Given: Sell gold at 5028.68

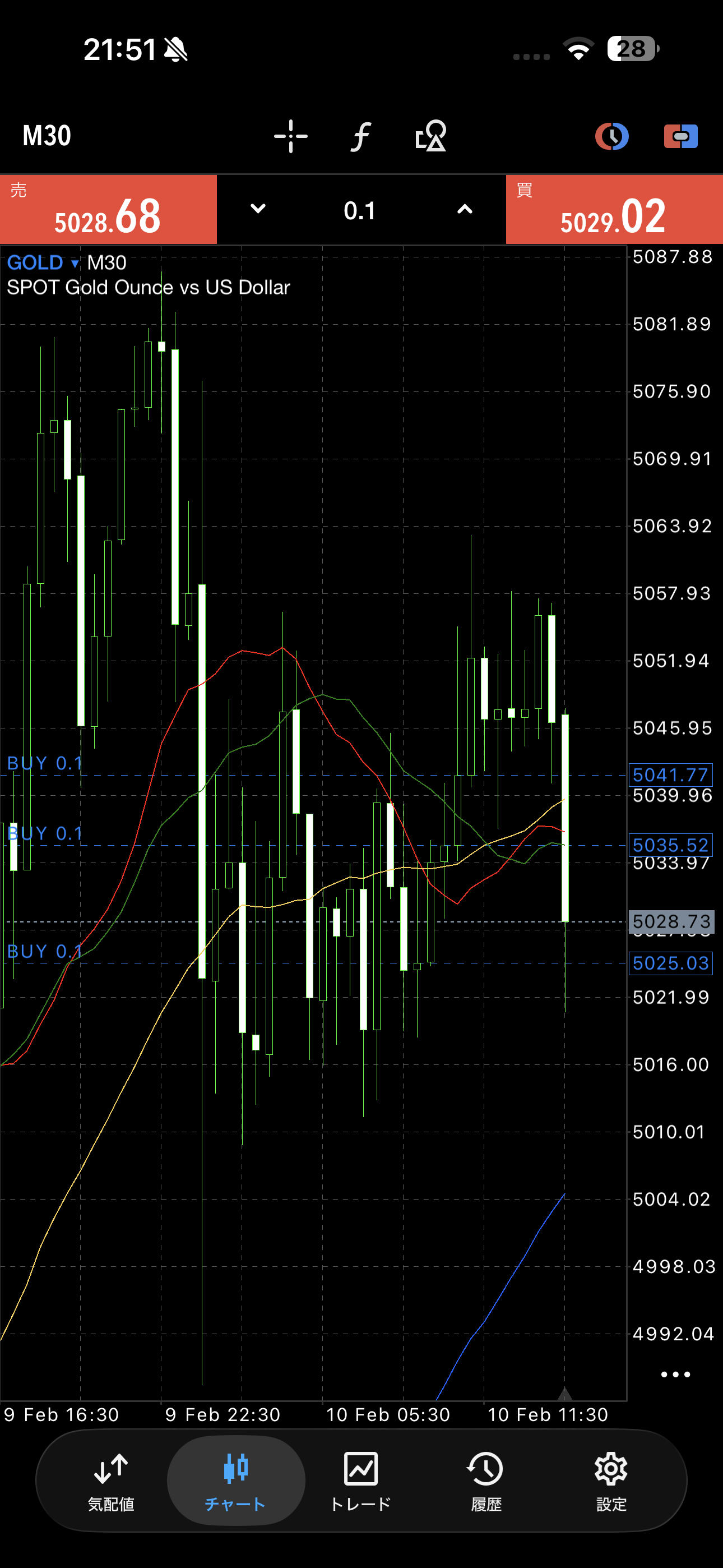Looking at the screenshot, I should (108, 210).
